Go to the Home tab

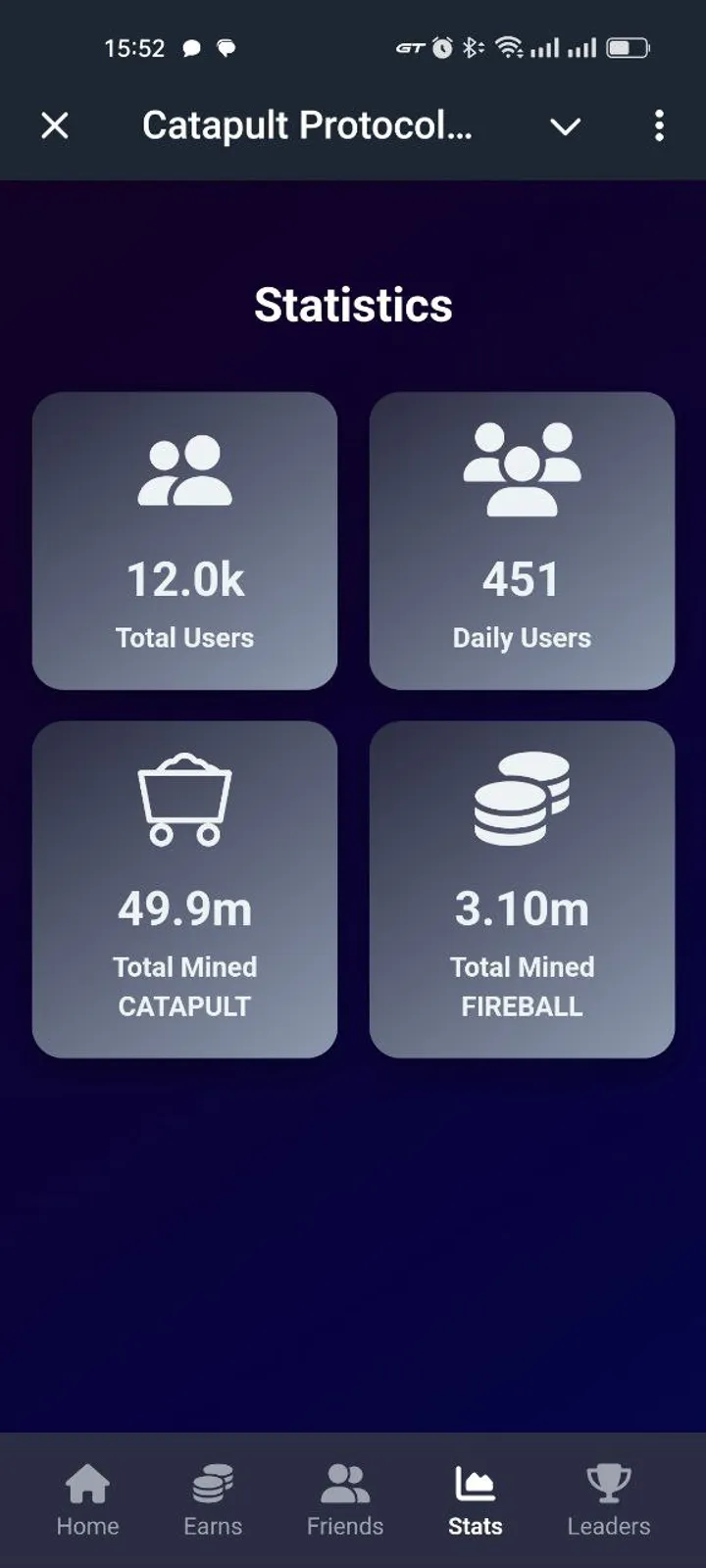click(87, 1499)
